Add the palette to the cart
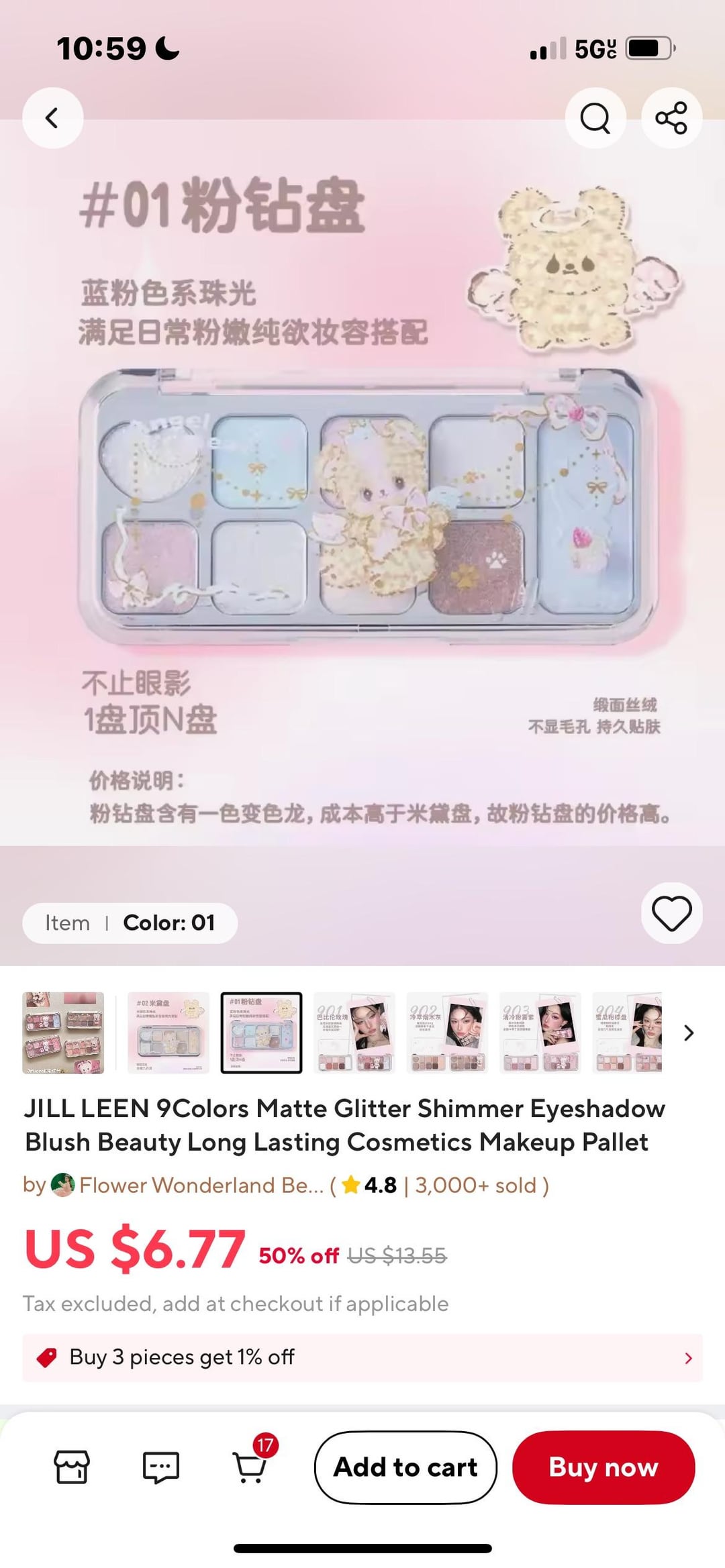725x1568 pixels. tap(405, 1467)
